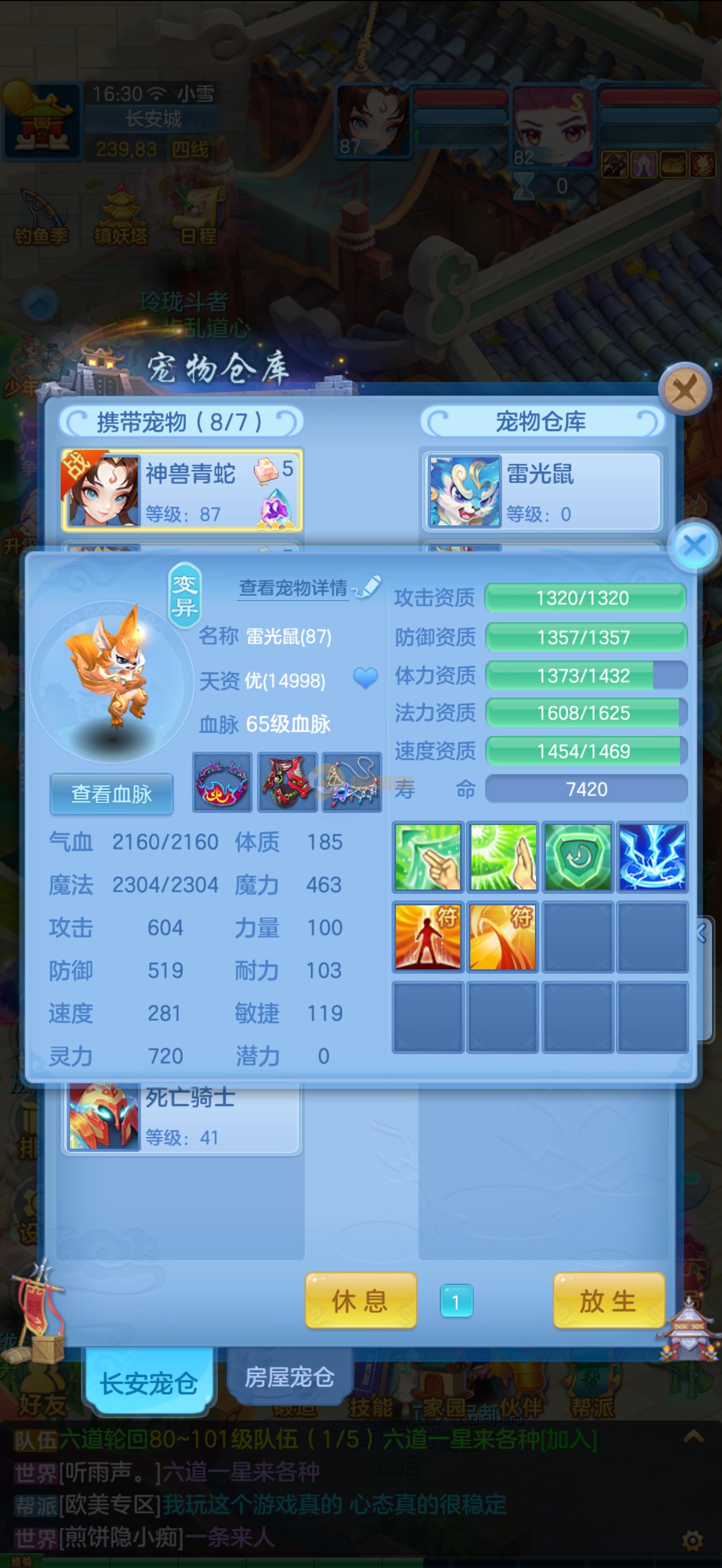Tap the red armor equipment slot
Viewport: 722px width, 1568px height.
(x=287, y=782)
